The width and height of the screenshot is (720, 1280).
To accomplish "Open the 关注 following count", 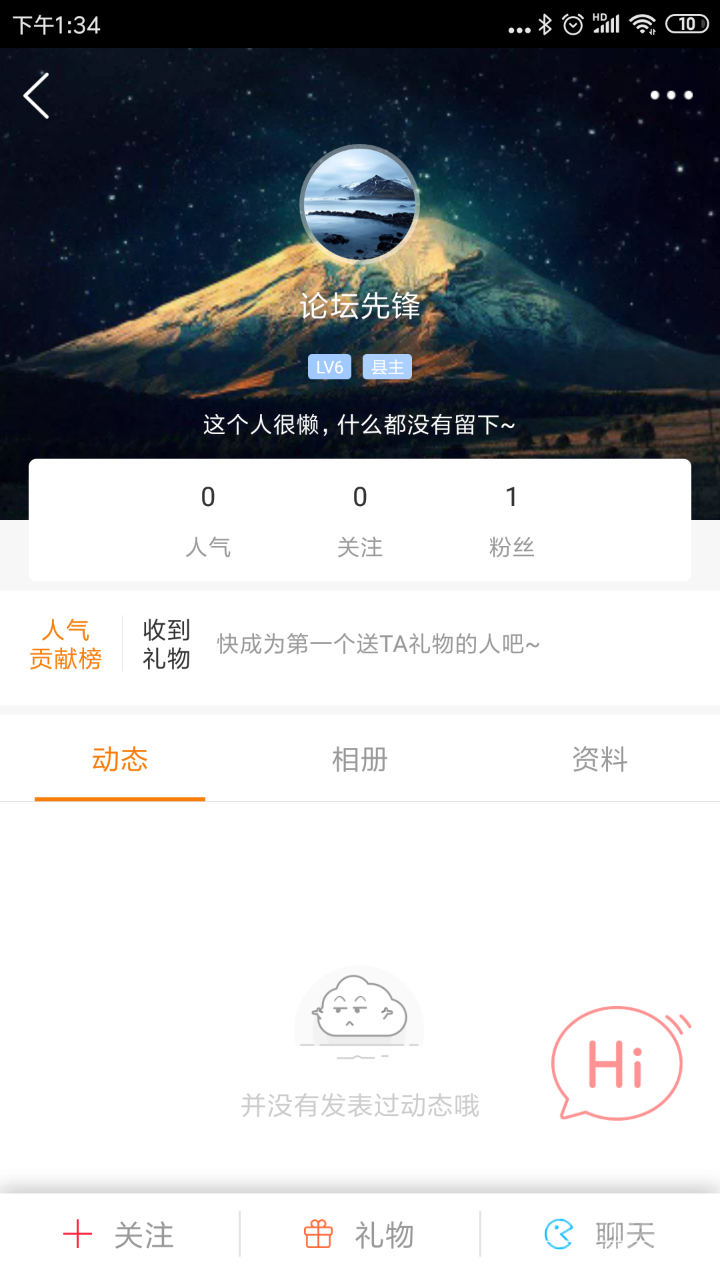I will click(360, 520).
